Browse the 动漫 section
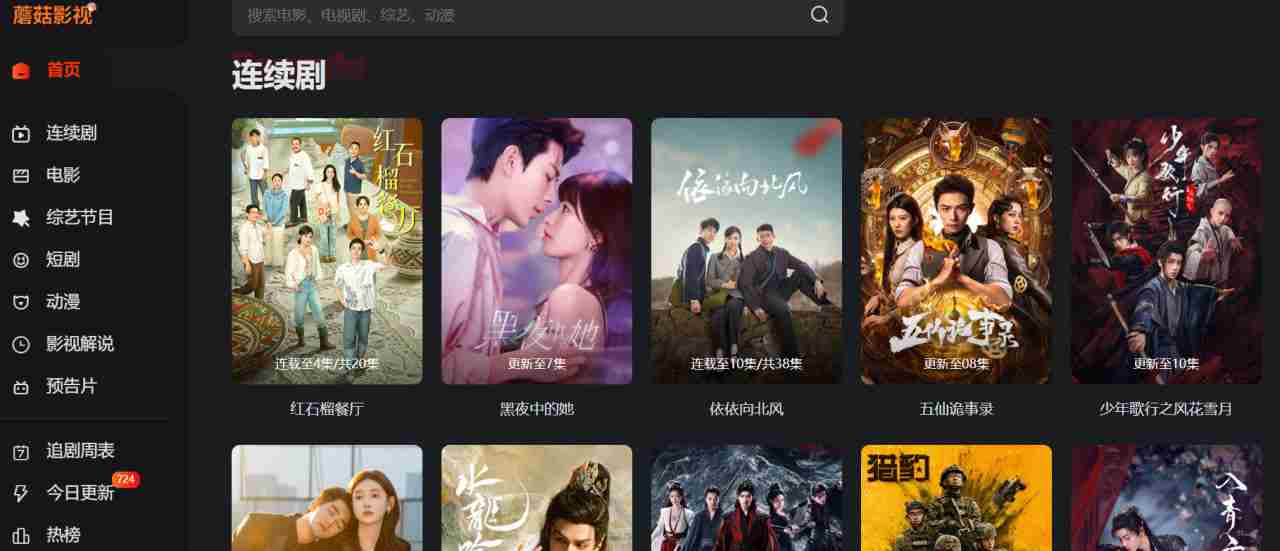This screenshot has width=1280, height=551. [x=62, y=301]
